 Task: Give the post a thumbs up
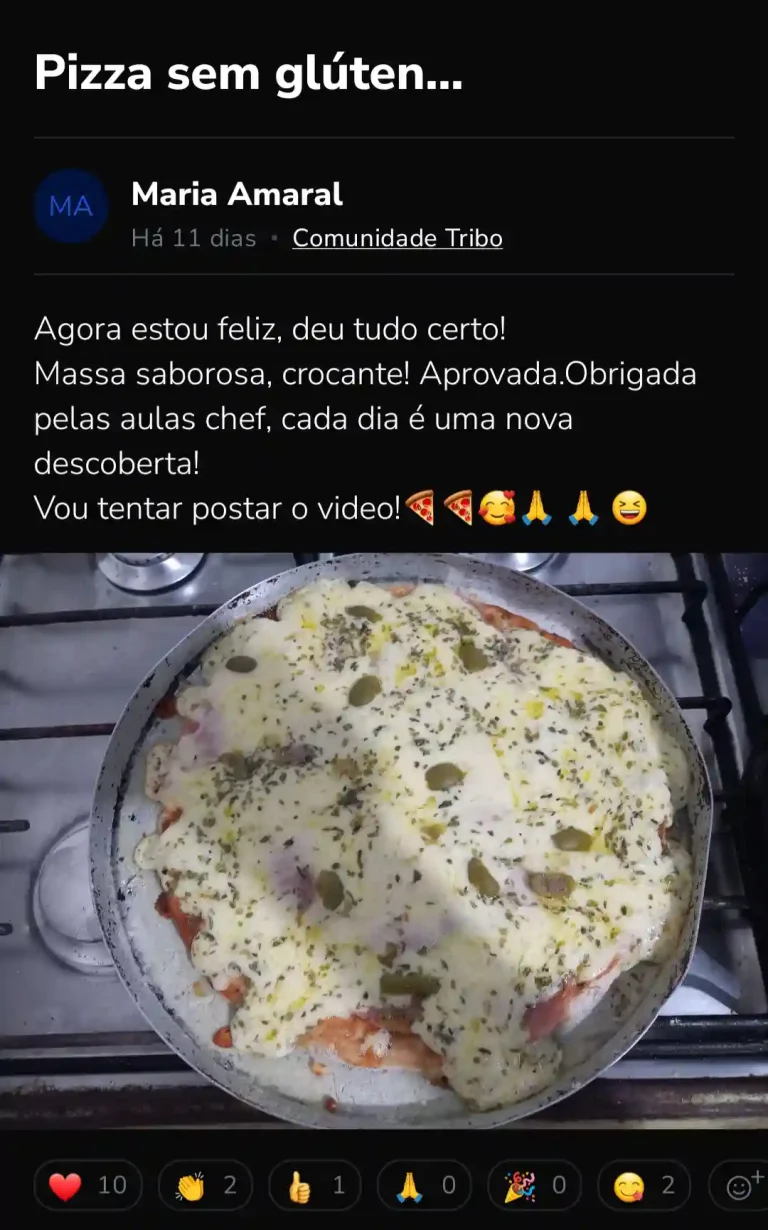(315, 1185)
